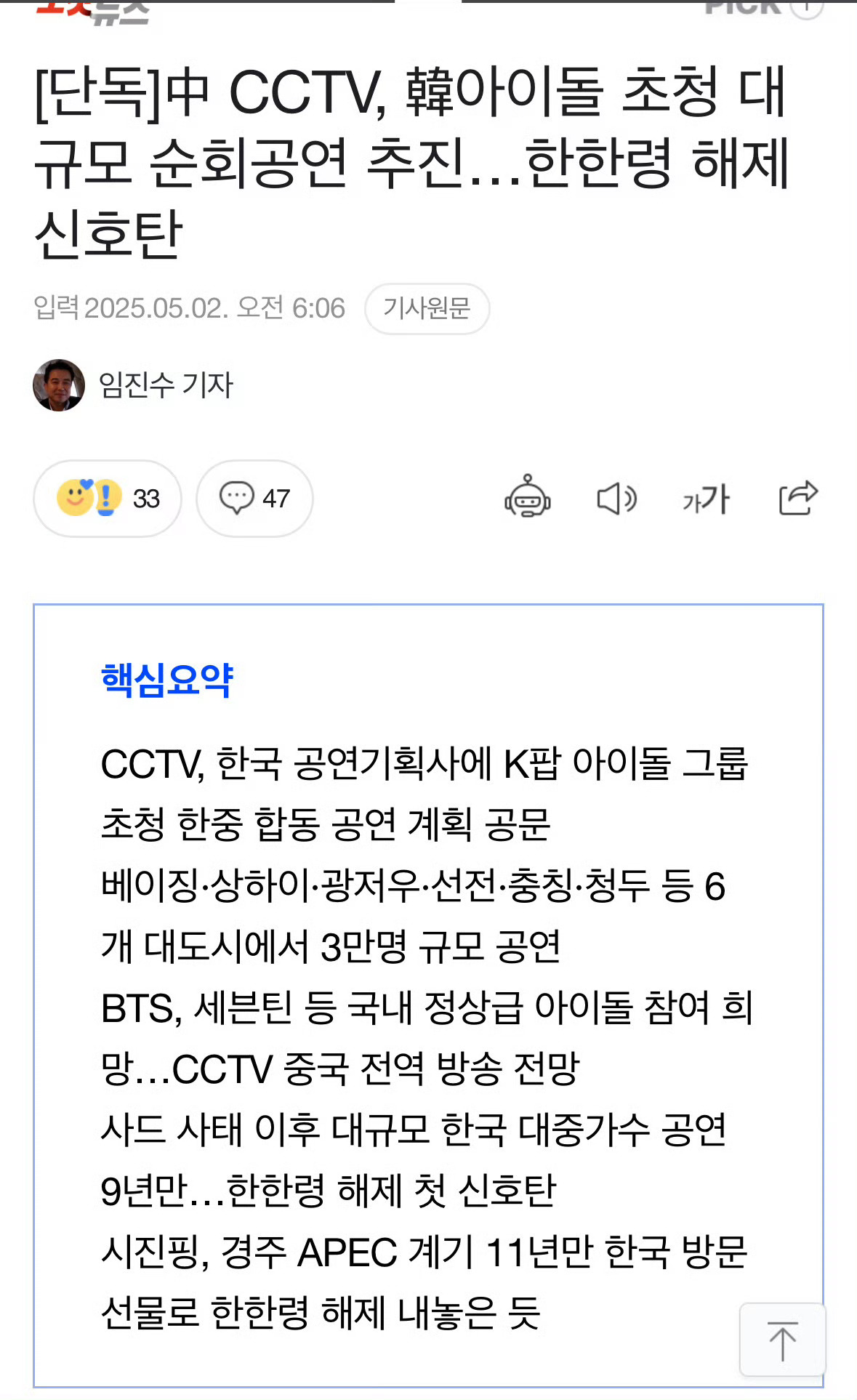This screenshot has width=857, height=1400.
Task: Open reporter 임진수's profile
Action: point(165,385)
